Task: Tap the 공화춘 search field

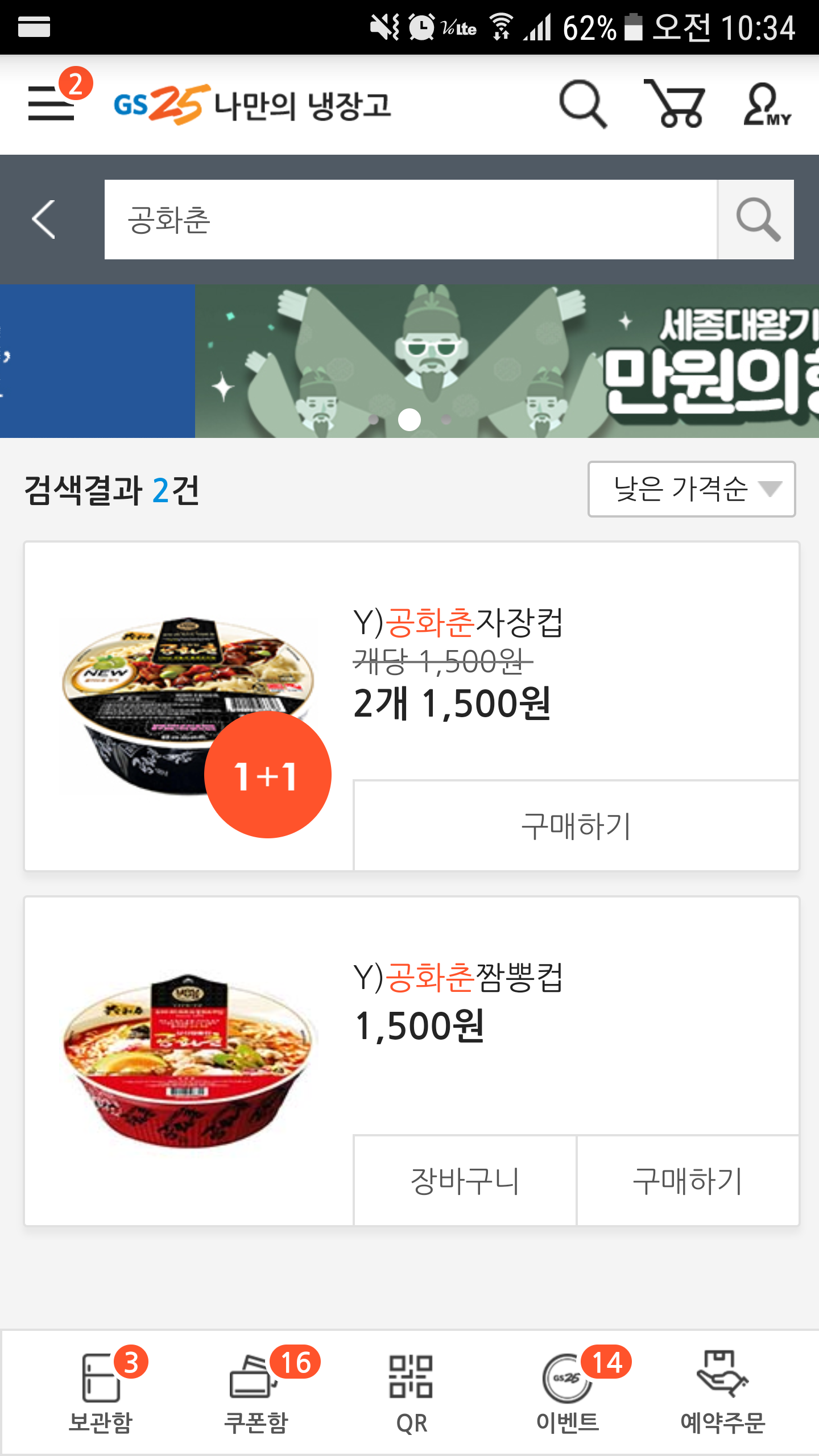Action: 409,220
